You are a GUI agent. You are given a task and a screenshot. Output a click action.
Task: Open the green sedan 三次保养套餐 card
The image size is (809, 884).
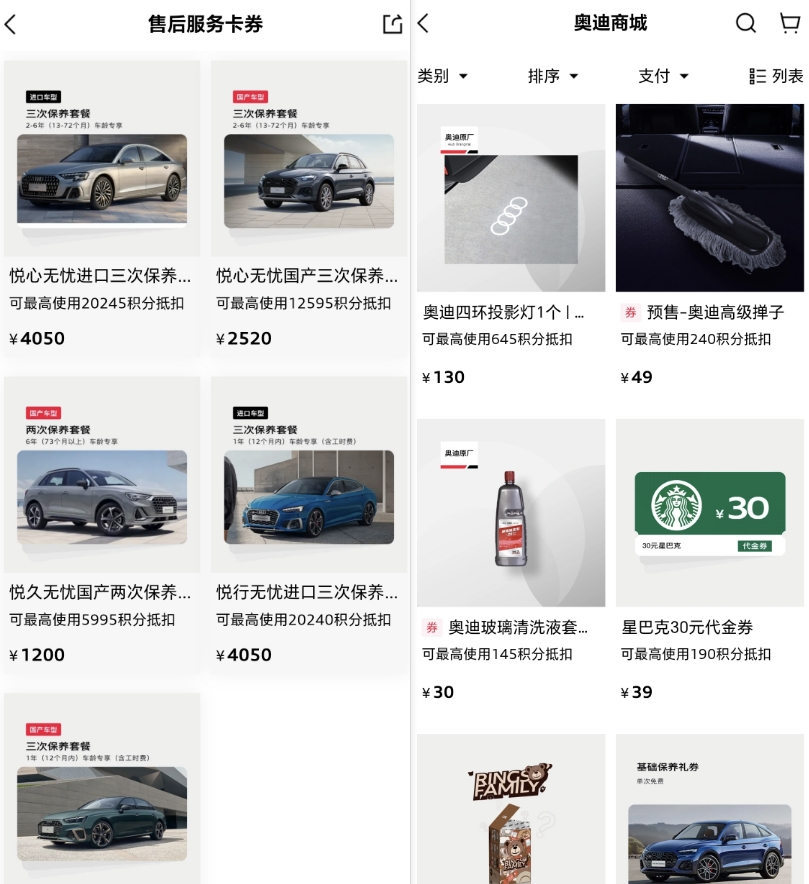102,790
